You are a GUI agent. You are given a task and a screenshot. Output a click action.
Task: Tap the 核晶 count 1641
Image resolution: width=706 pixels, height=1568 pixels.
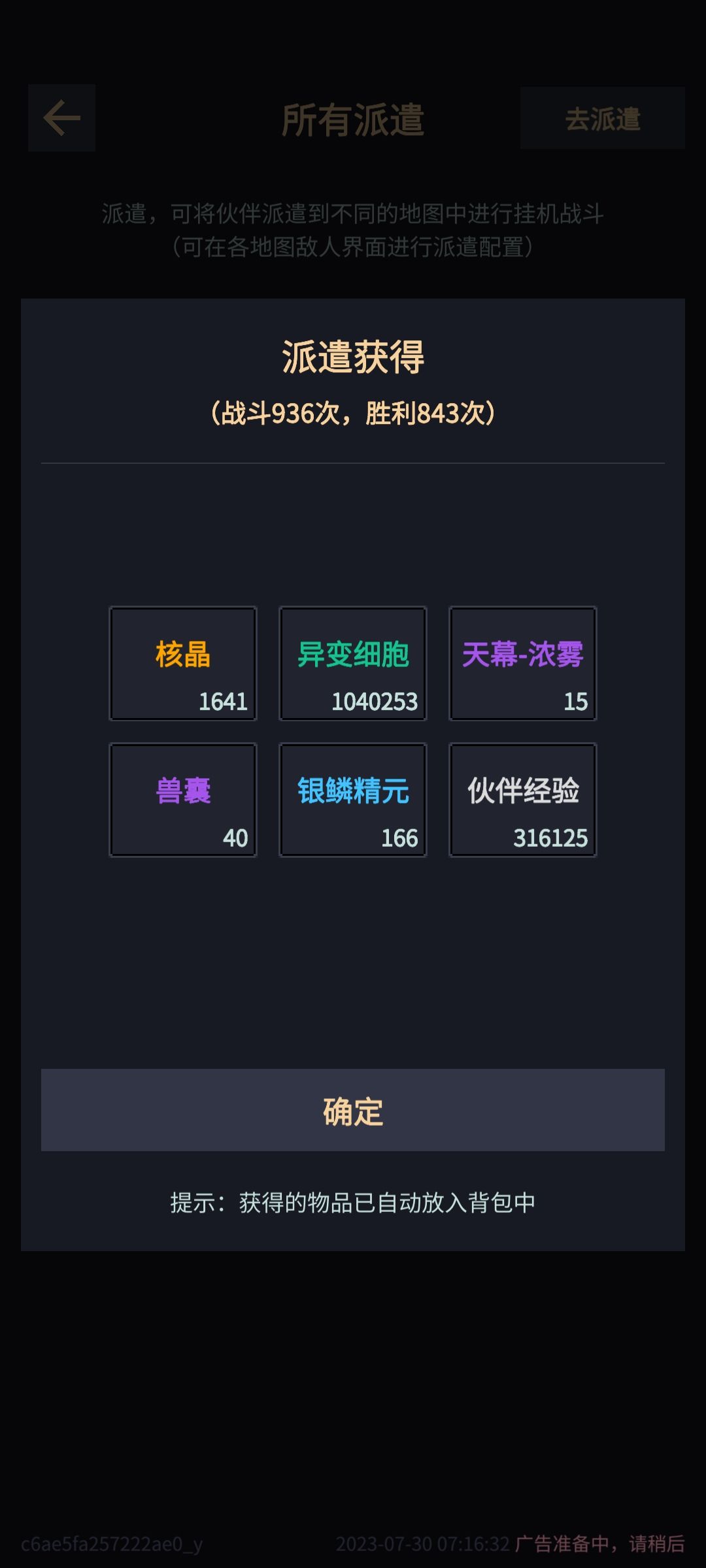point(226,704)
